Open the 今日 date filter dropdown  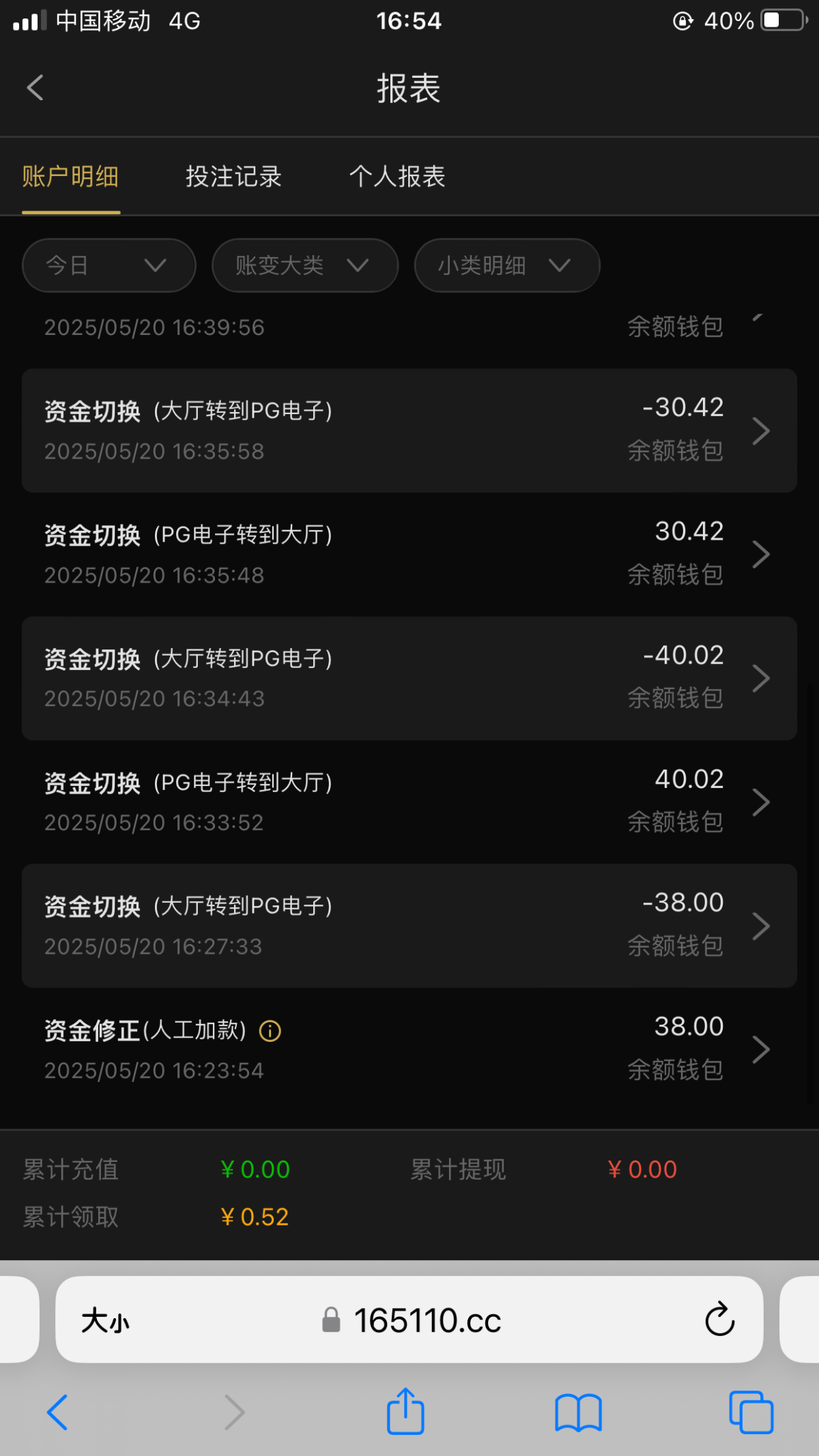[108, 265]
